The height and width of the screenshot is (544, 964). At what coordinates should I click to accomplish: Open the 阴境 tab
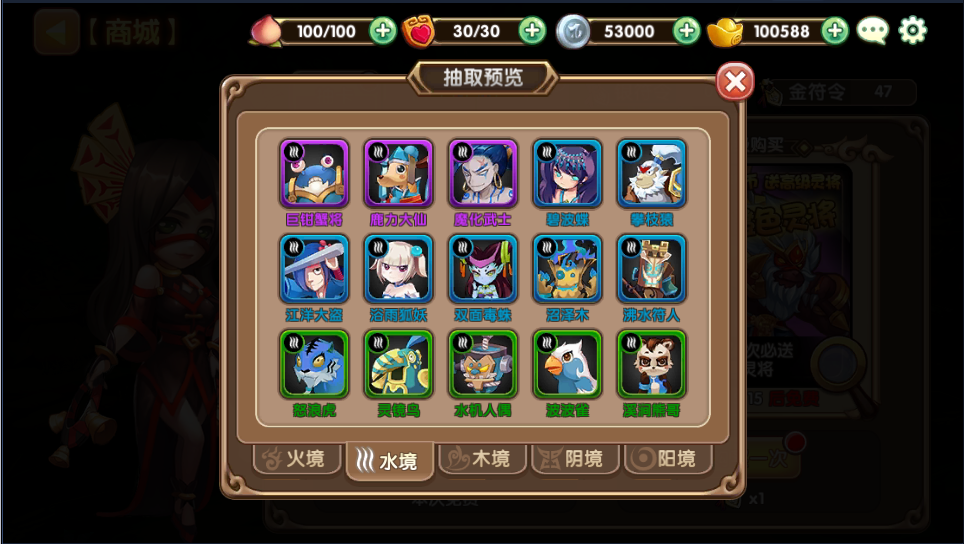coord(568,459)
